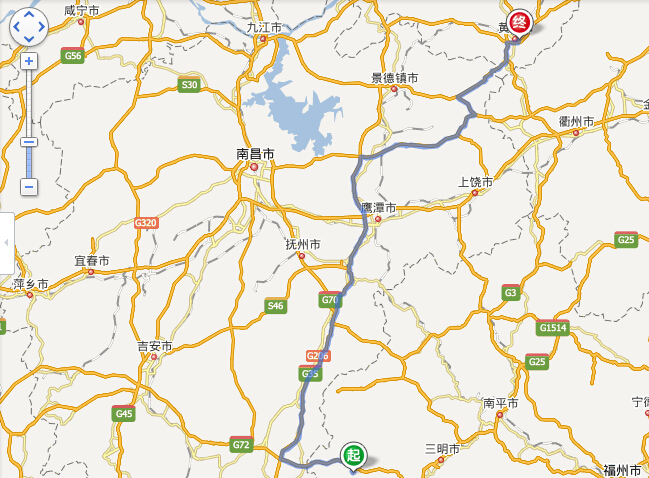Pan the map down with the bottom arrow

coord(29,40)
